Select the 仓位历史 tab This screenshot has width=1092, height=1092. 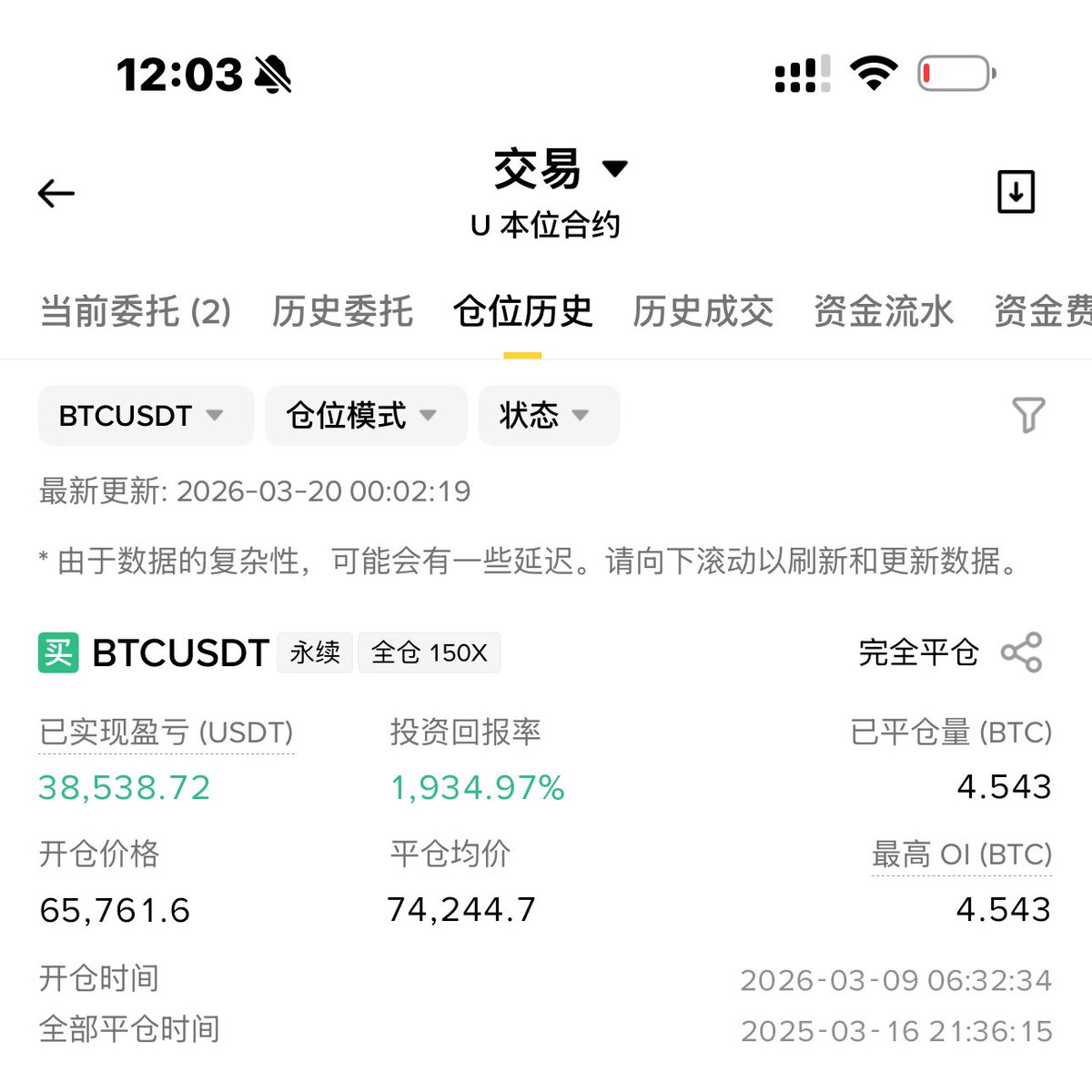[x=522, y=312]
